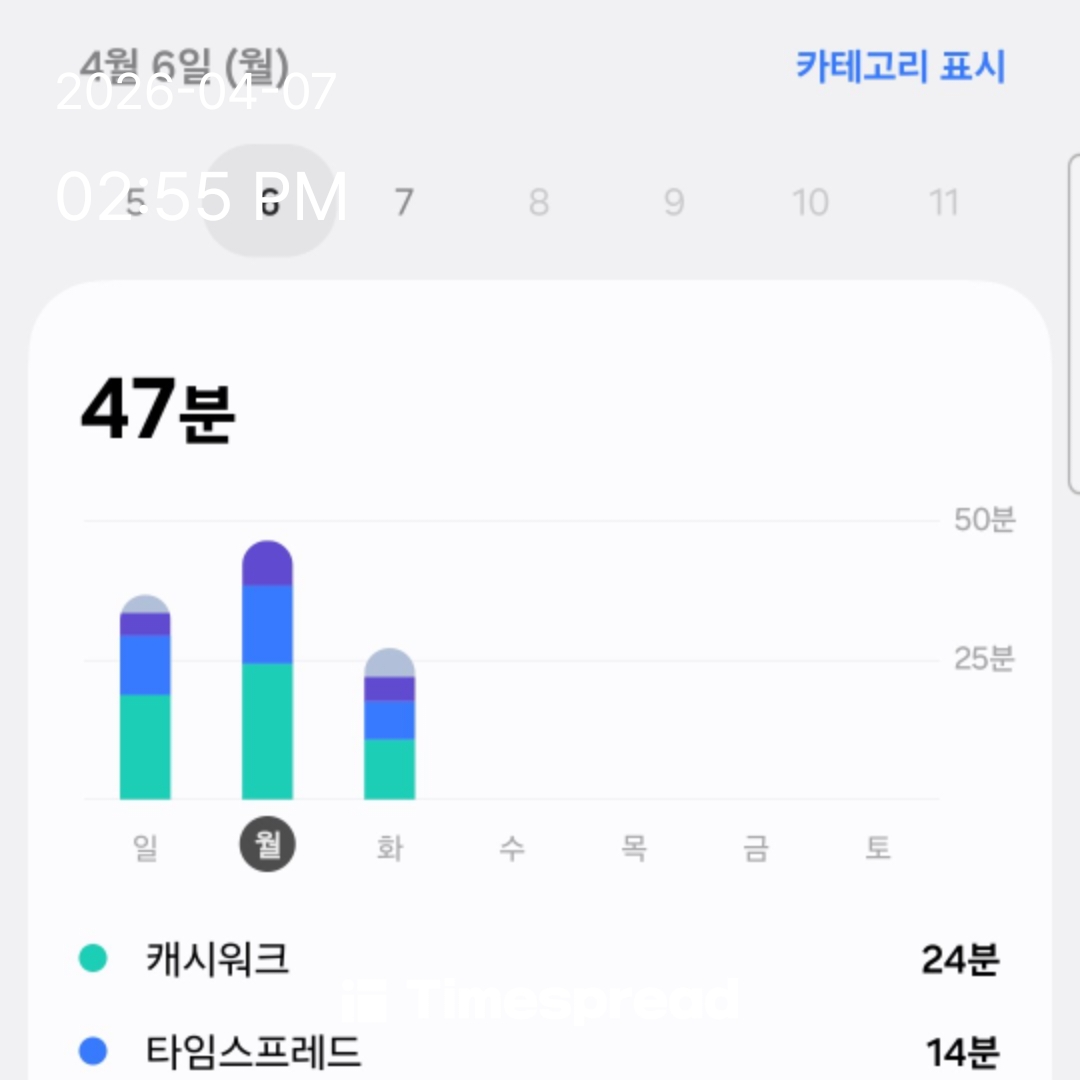Open the 캐시워크 usage row
This screenshot has height=1080, width=1080.
coord(540,960)
